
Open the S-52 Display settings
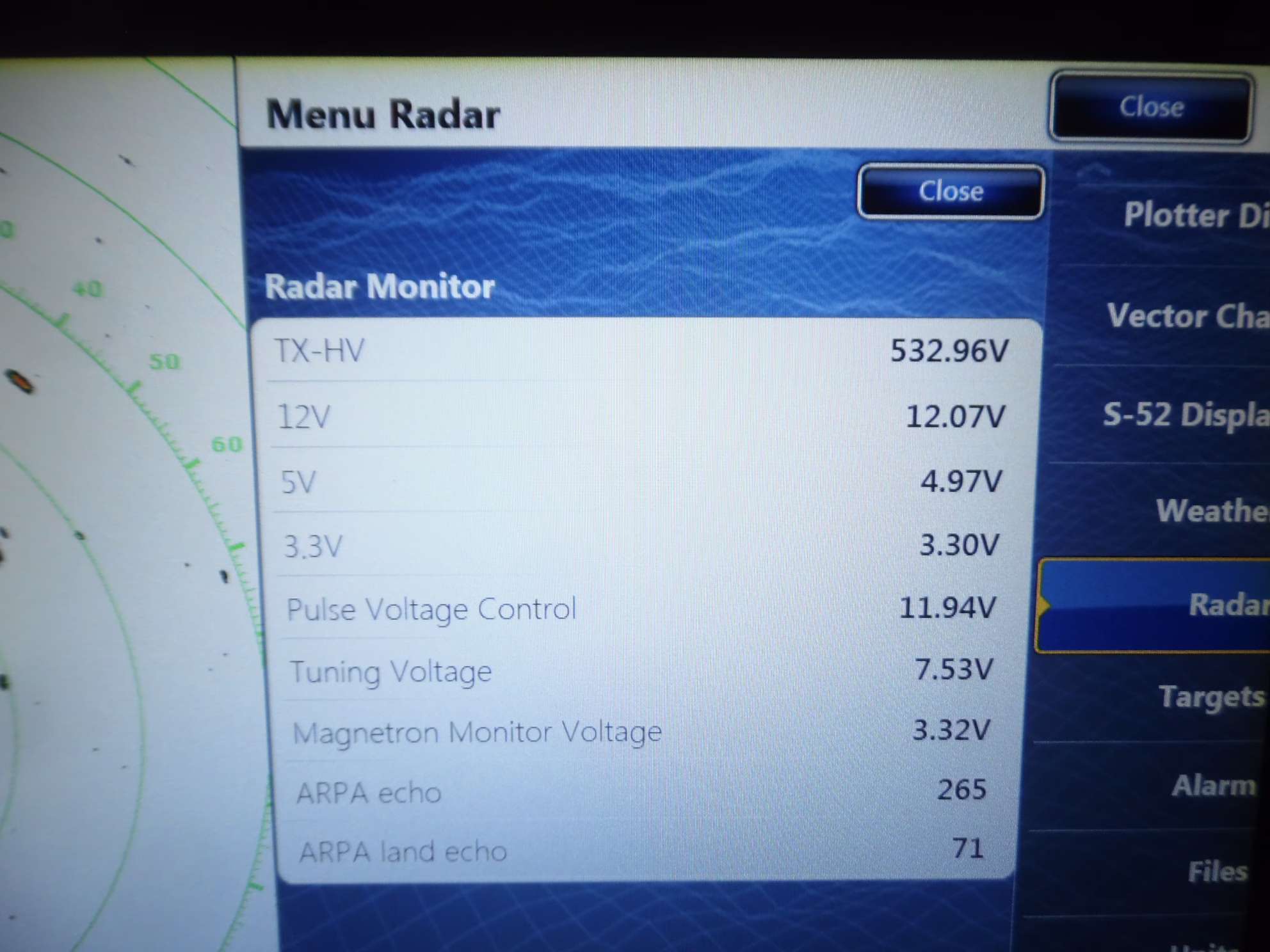click(x=1184, y=415)
